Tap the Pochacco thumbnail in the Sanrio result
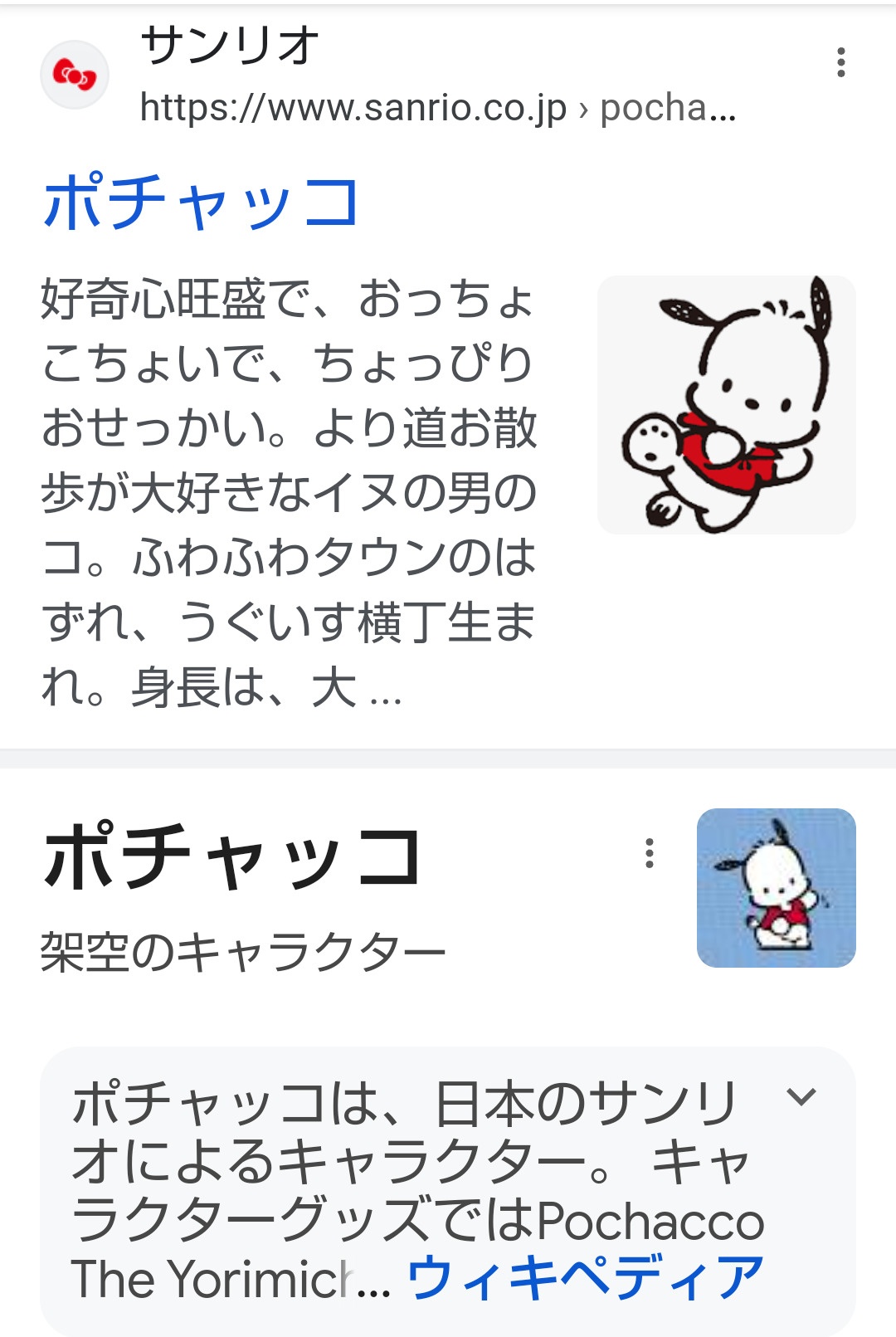The image size is (896, 1337). click(726, 405)
